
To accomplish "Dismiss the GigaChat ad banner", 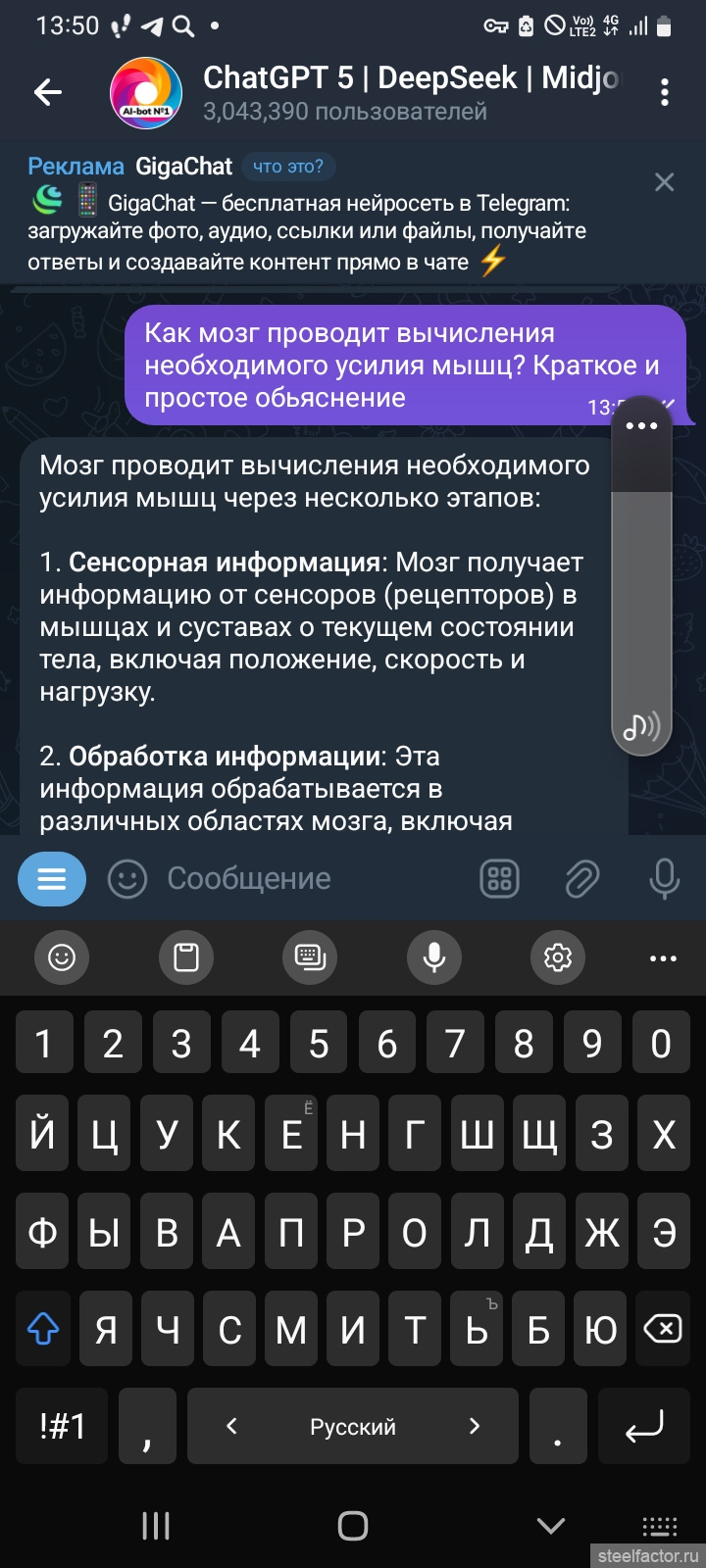I will (x=664, y=182).
